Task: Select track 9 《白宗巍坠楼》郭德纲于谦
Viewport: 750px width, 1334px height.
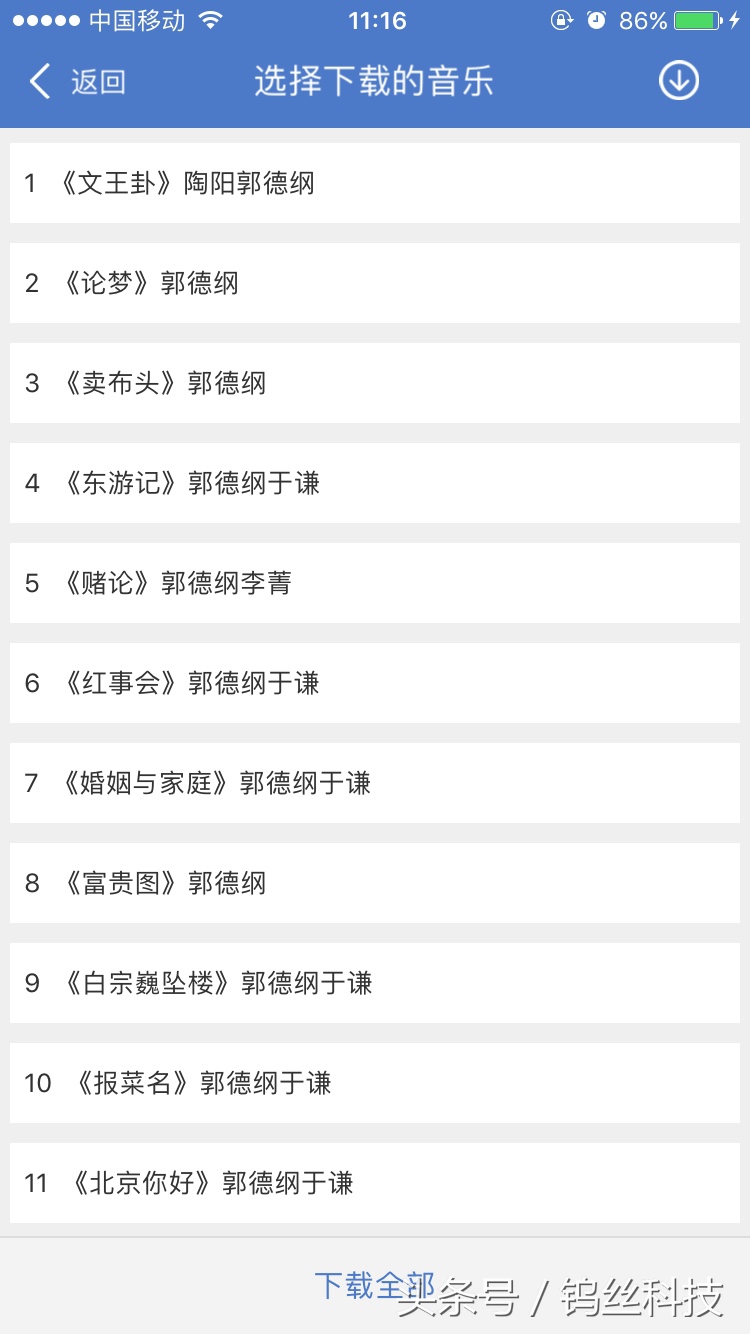Action: point(375,983)
